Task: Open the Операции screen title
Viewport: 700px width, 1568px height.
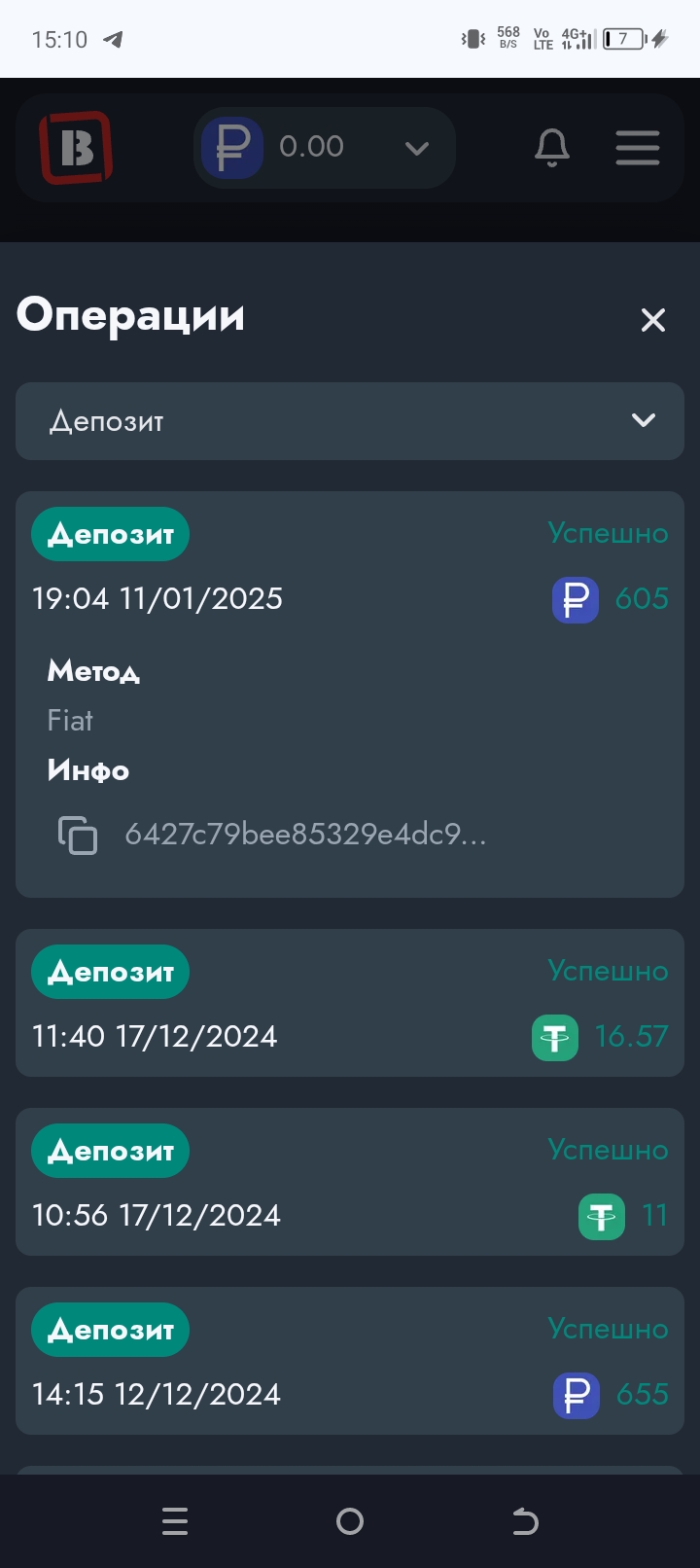Action: click(x=129, y=315)
